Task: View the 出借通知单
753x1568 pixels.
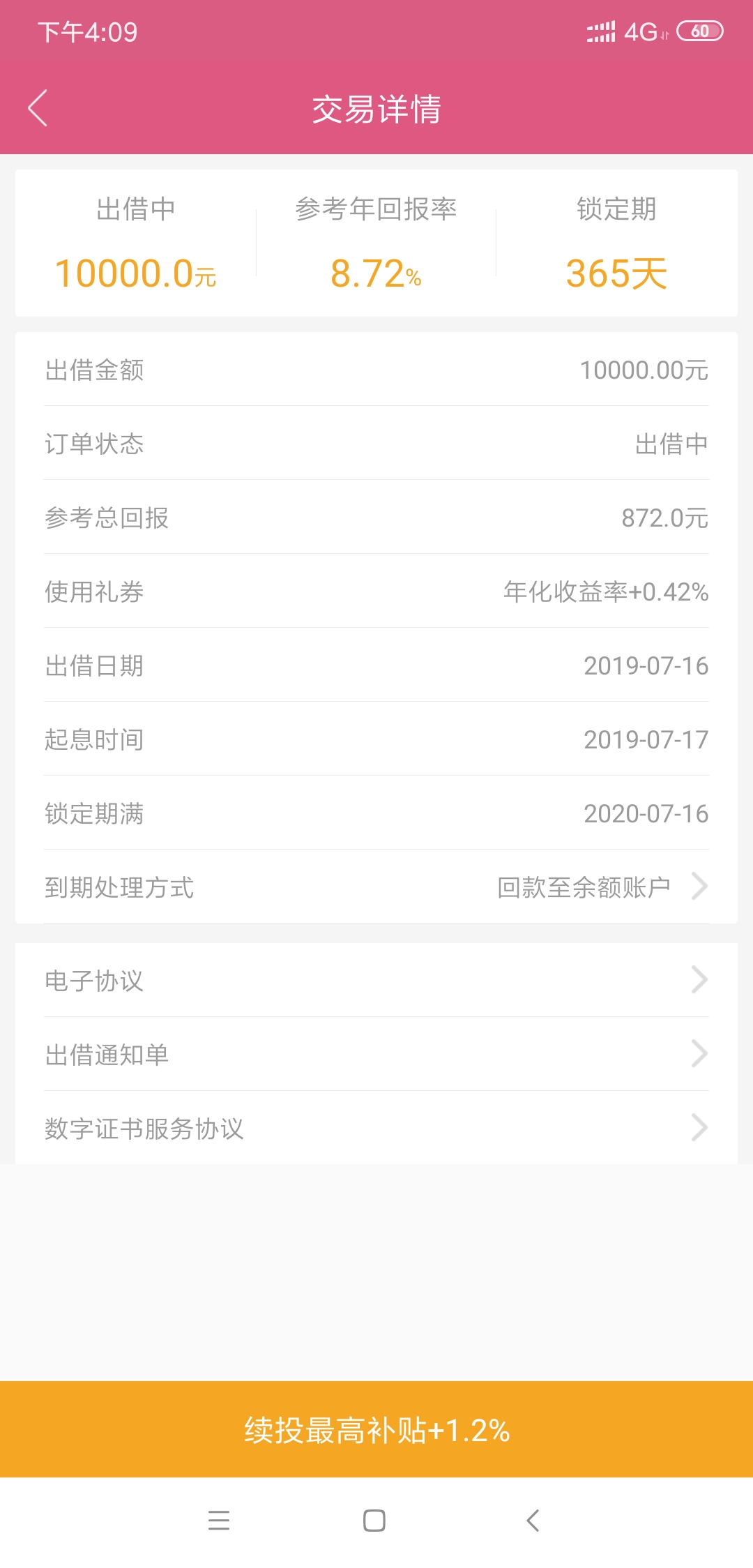Action: tap(376, 1054)
